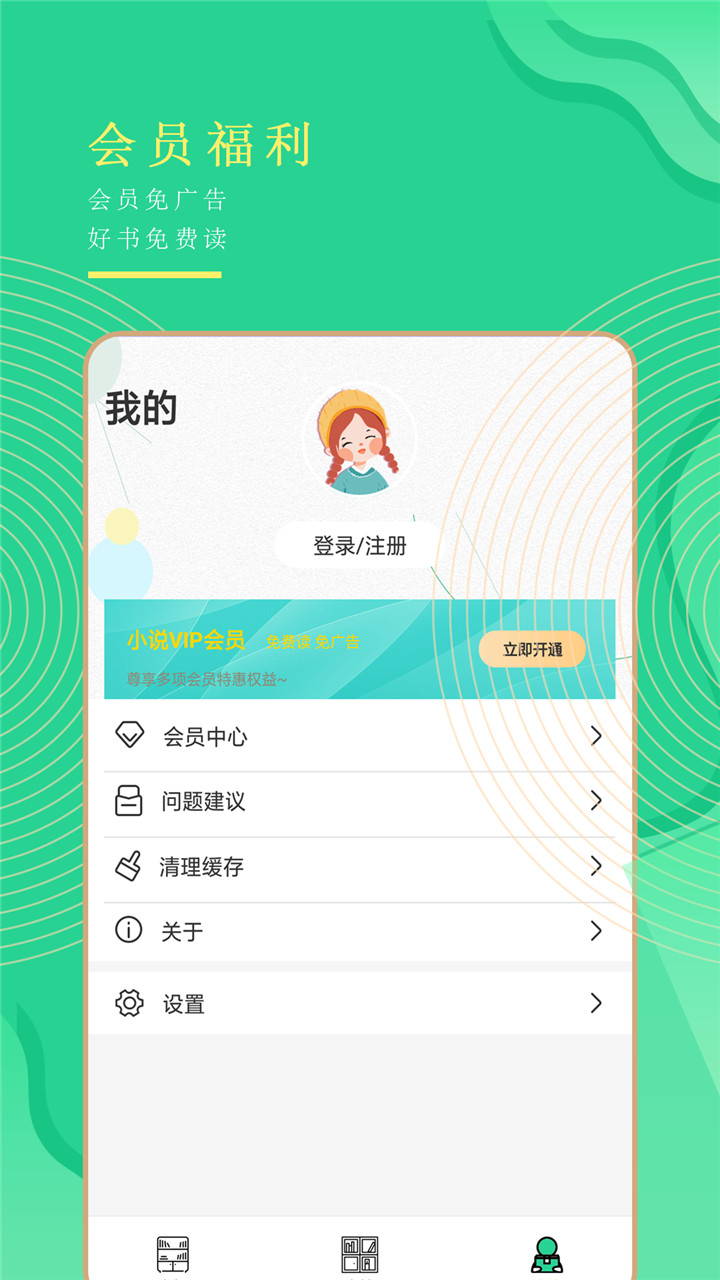Expand 清理缓存 with its chevron arrow
The height and width of the screenshot is (1280, 720).
pos(597,867)
